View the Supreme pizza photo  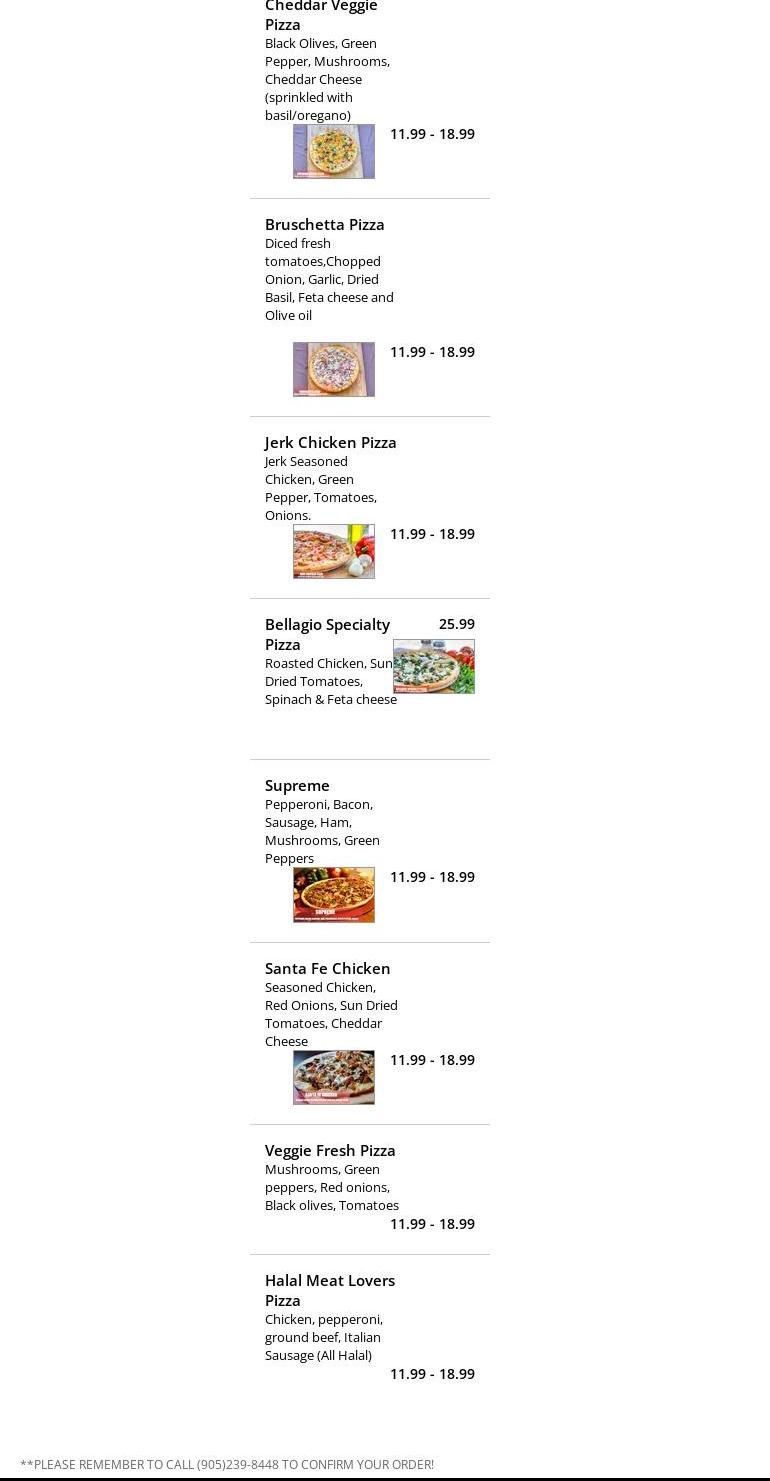334,895
